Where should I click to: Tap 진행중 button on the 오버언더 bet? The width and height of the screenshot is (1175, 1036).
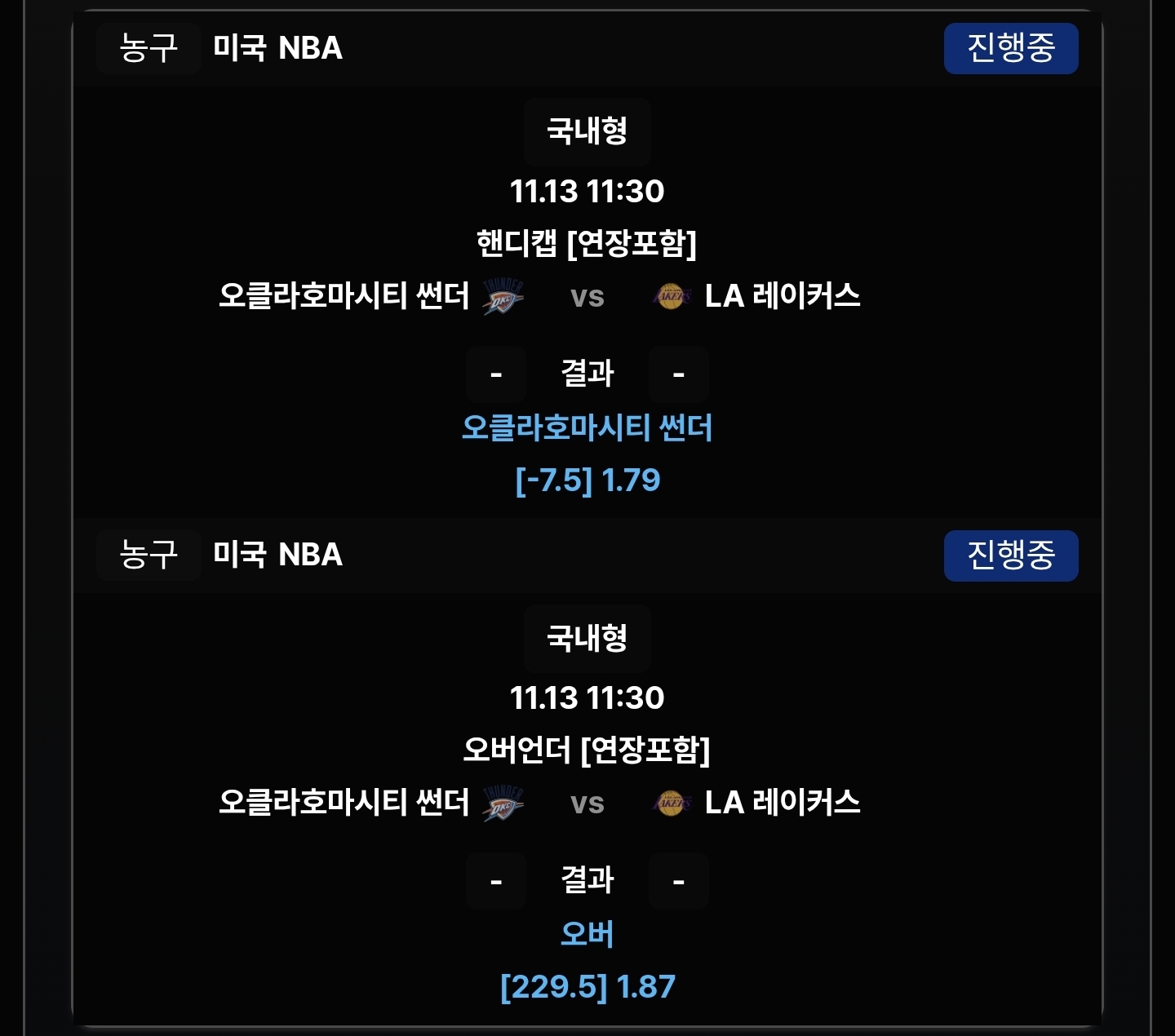coord(1010,556)
